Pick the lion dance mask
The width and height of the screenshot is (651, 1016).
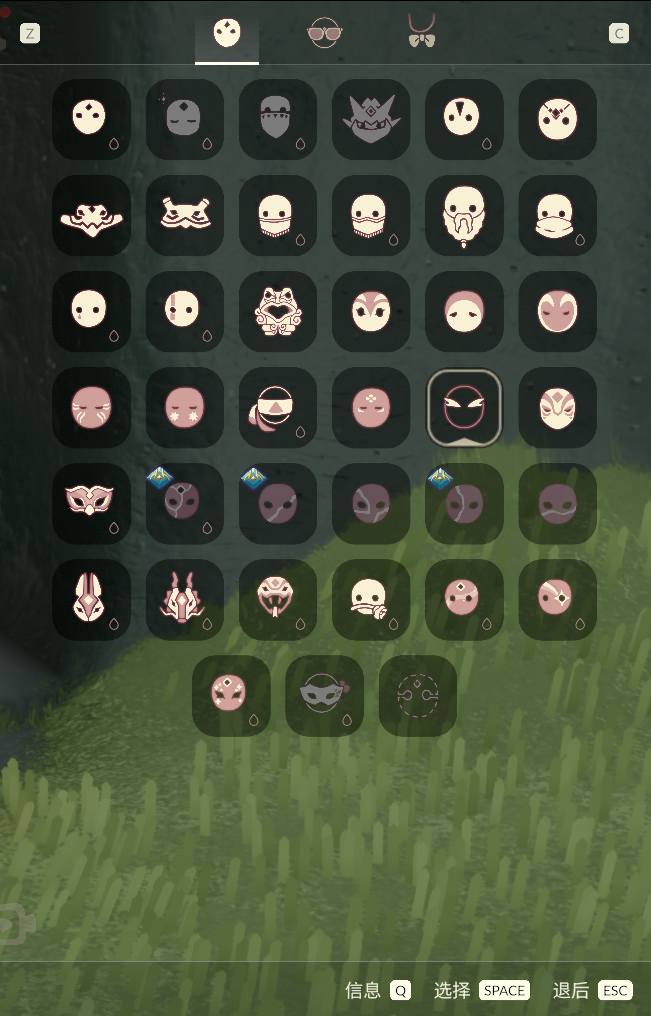pyautogui.click(x=278, y=311)
